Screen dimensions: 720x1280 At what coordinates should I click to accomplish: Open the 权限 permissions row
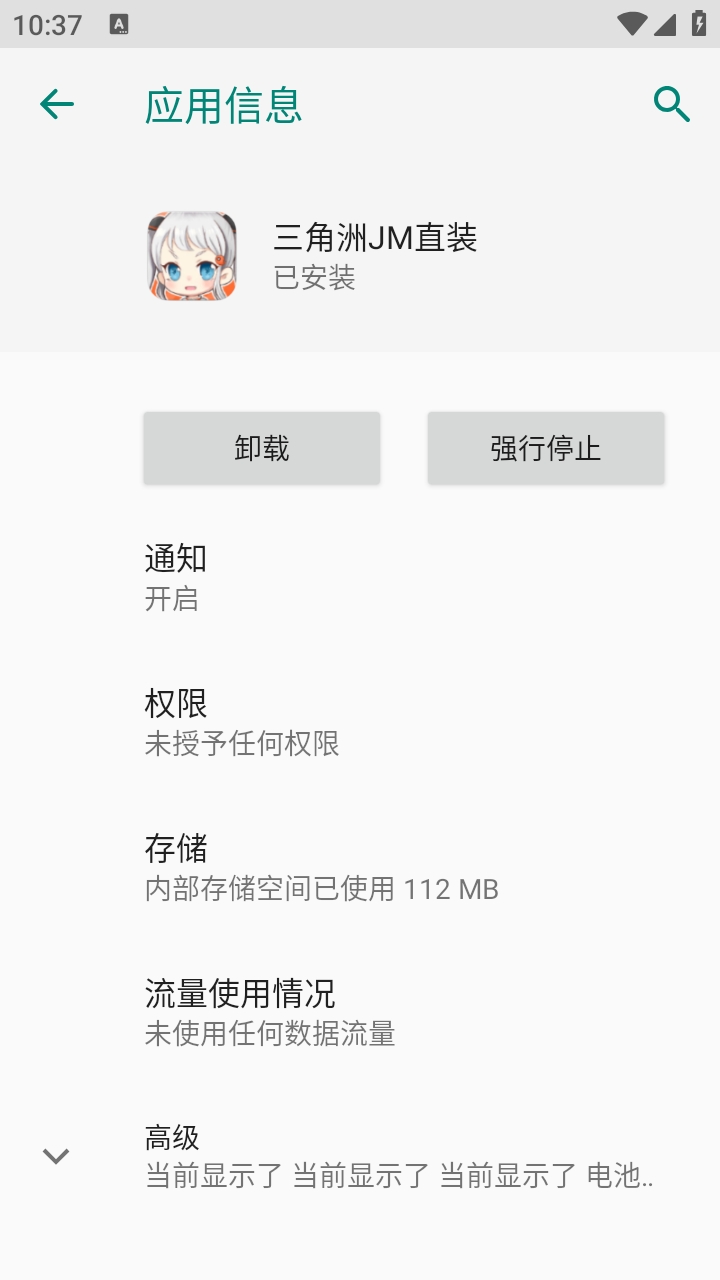[x=360, y=722]
